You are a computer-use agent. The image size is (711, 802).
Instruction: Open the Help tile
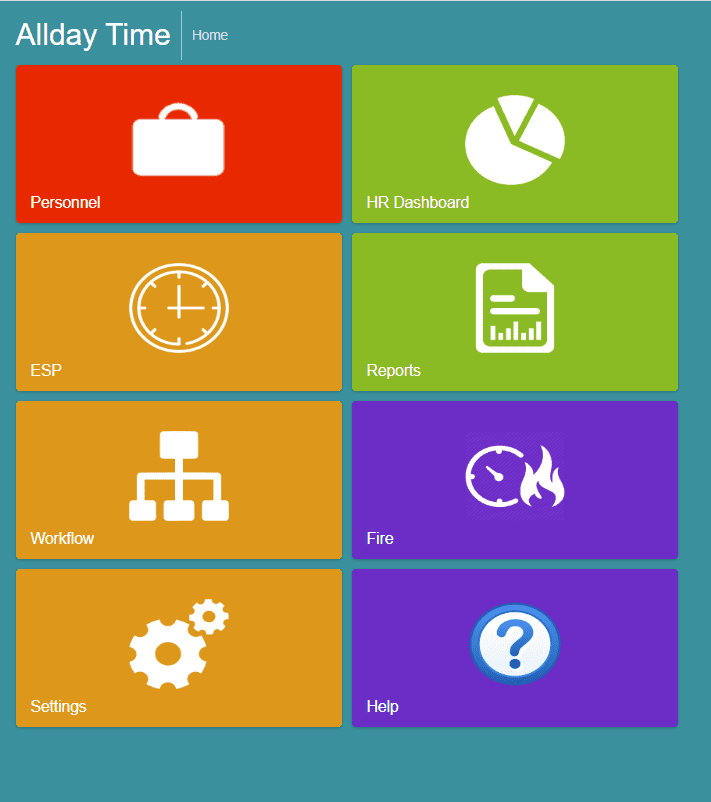pos(514,647)
